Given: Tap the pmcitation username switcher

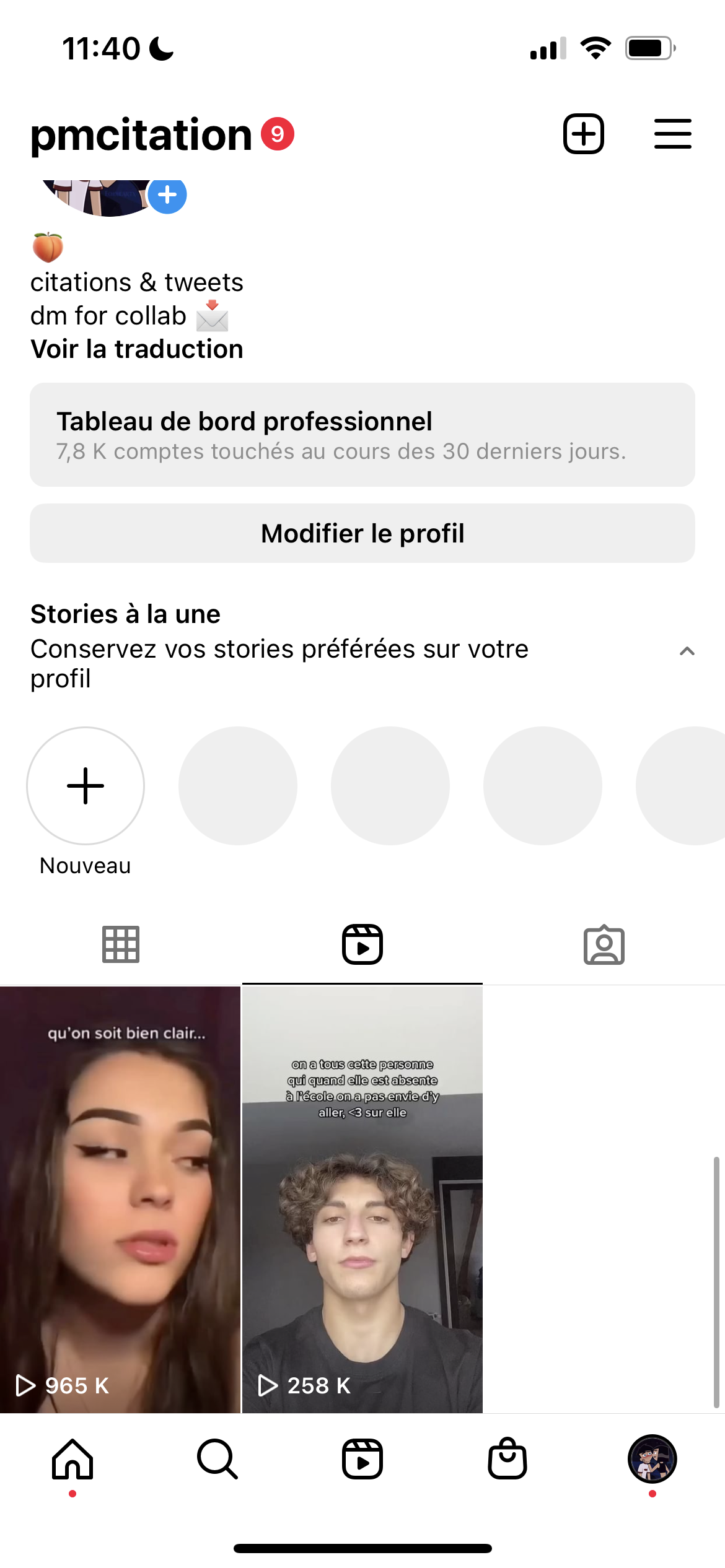Looking at the screenshot, I should [141, 134].
